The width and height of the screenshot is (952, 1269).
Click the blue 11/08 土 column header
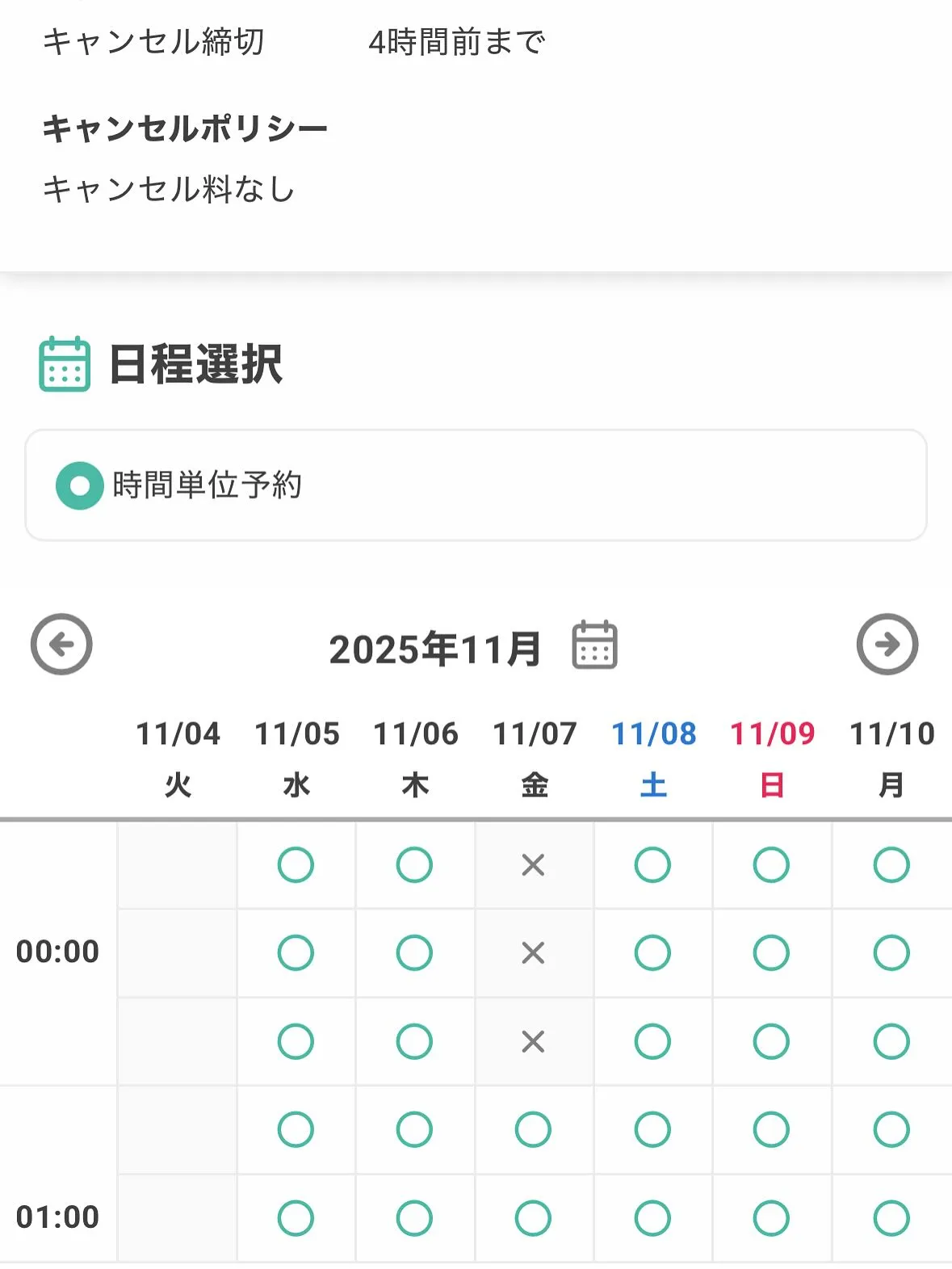click(653, 755)
